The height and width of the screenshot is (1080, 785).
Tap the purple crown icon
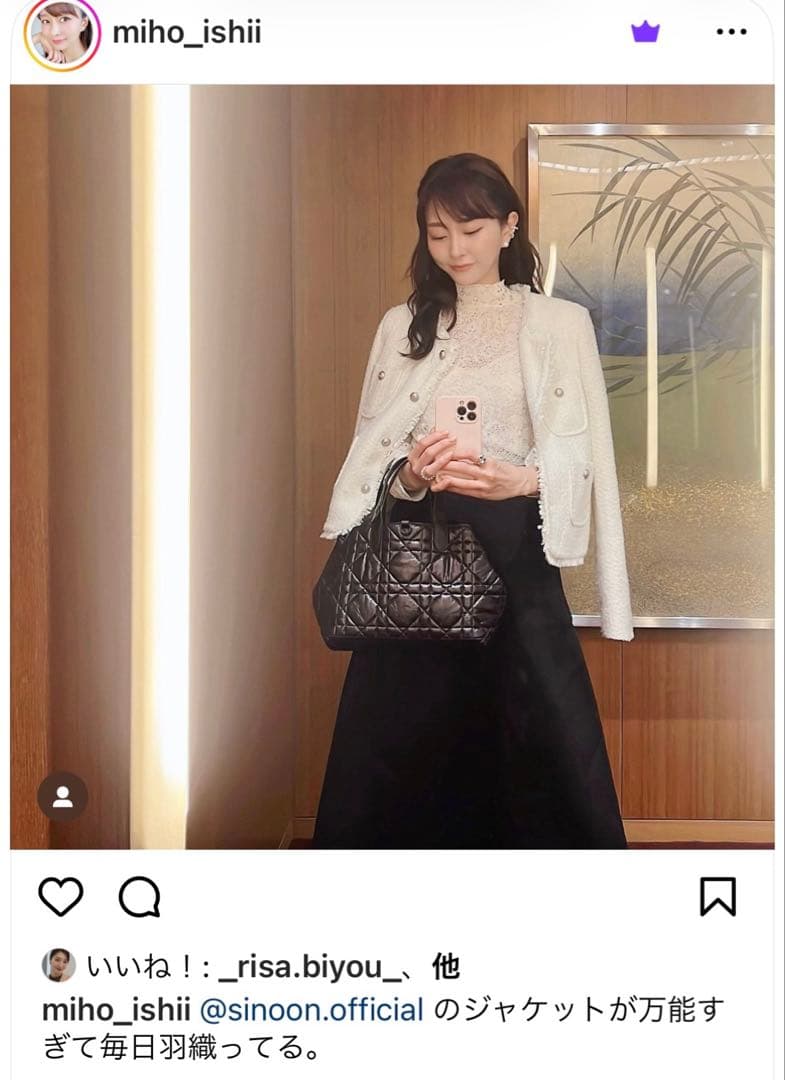[x=645, y=32]
